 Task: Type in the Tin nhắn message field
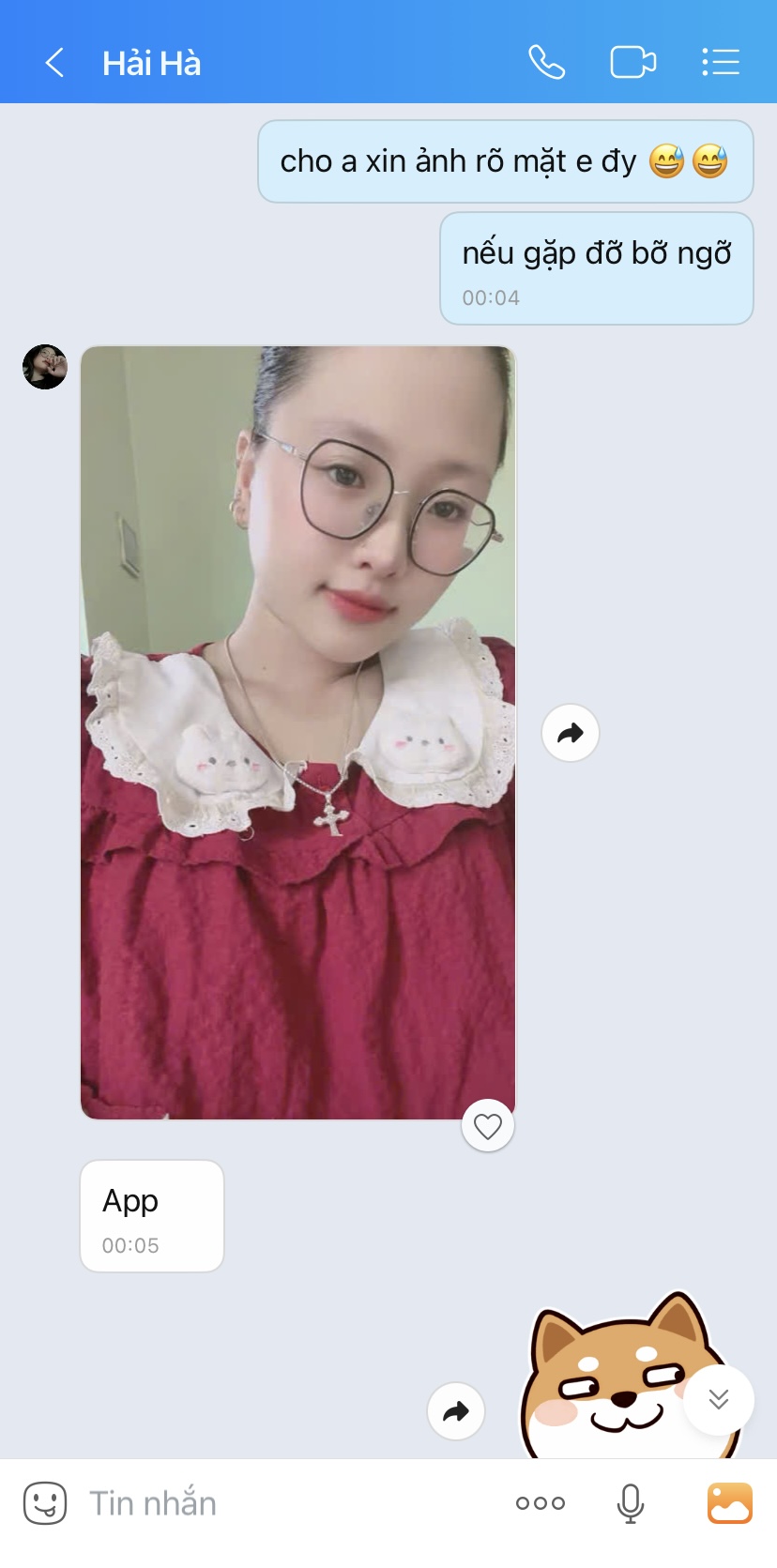tap(282, 1503)
